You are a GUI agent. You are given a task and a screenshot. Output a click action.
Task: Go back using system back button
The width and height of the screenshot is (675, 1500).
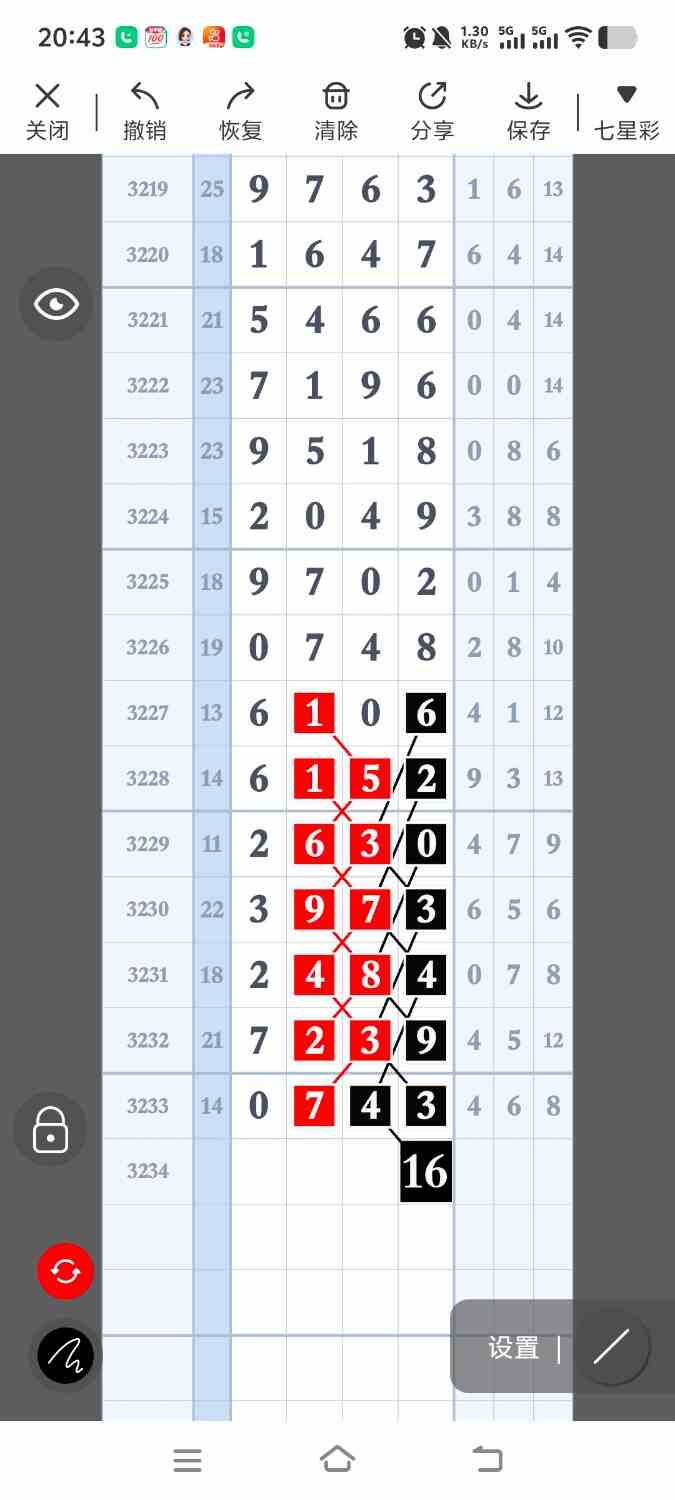point(487,1459)
